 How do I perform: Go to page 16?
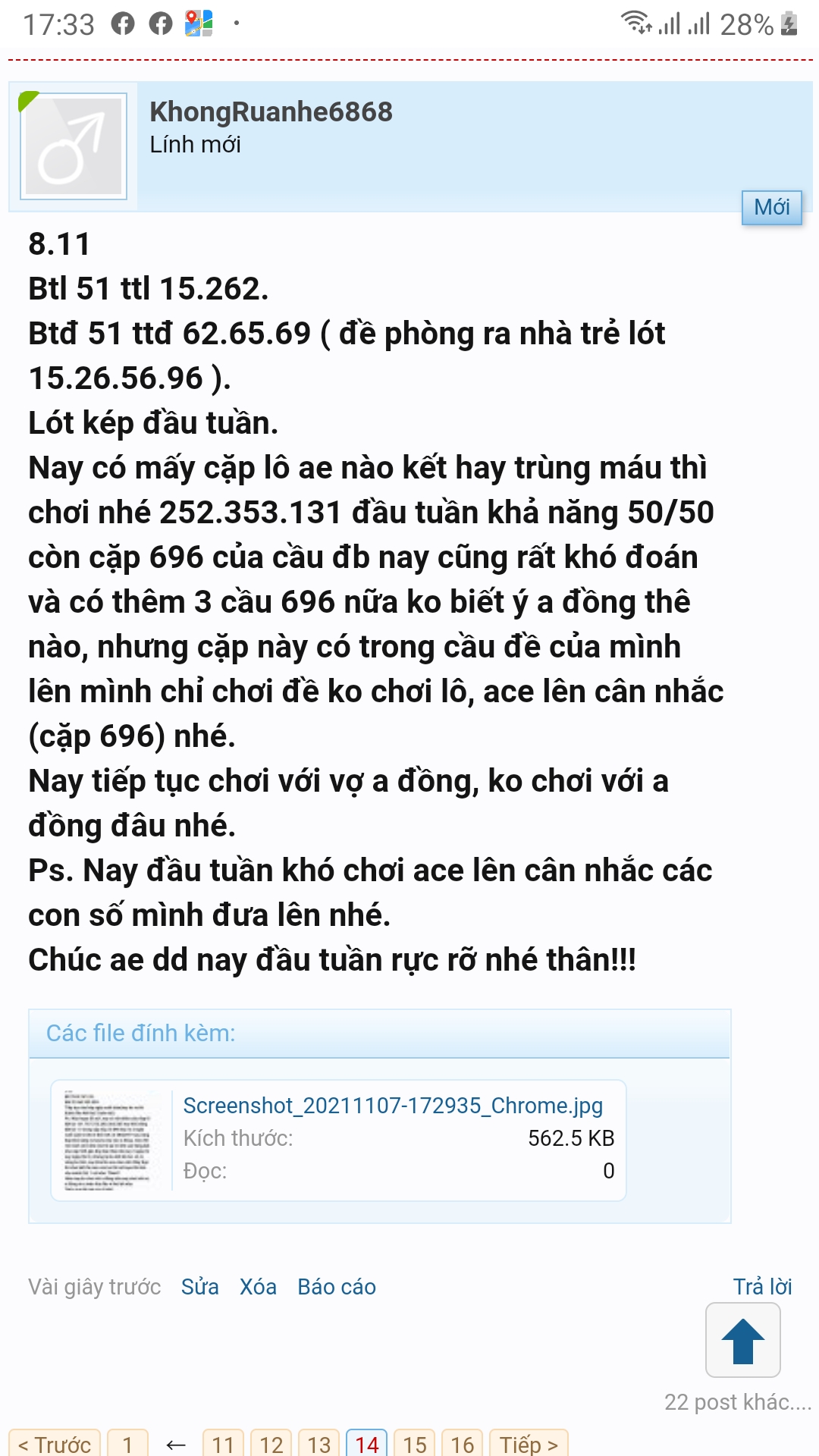tap(462, 1443)
